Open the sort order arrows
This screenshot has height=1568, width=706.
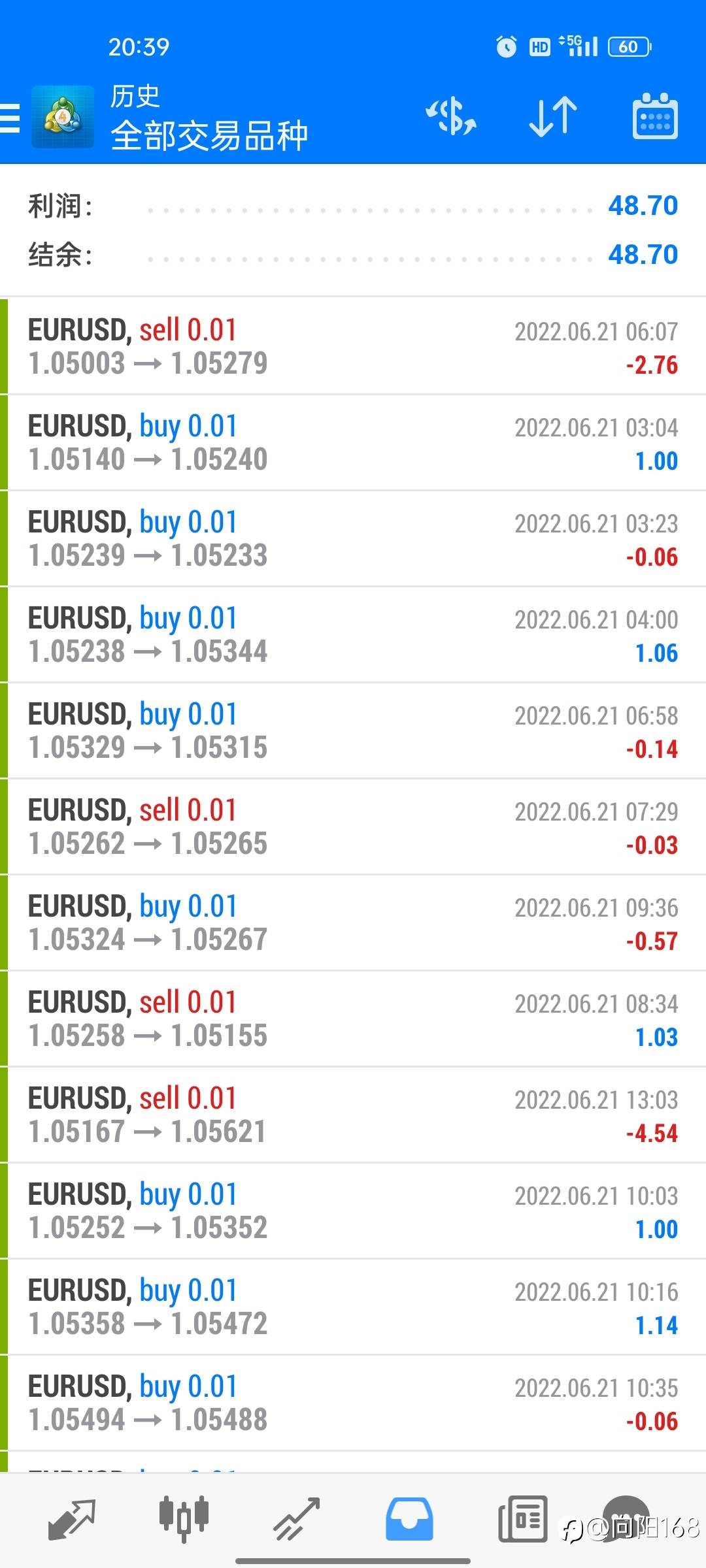(x=552, y=117)
